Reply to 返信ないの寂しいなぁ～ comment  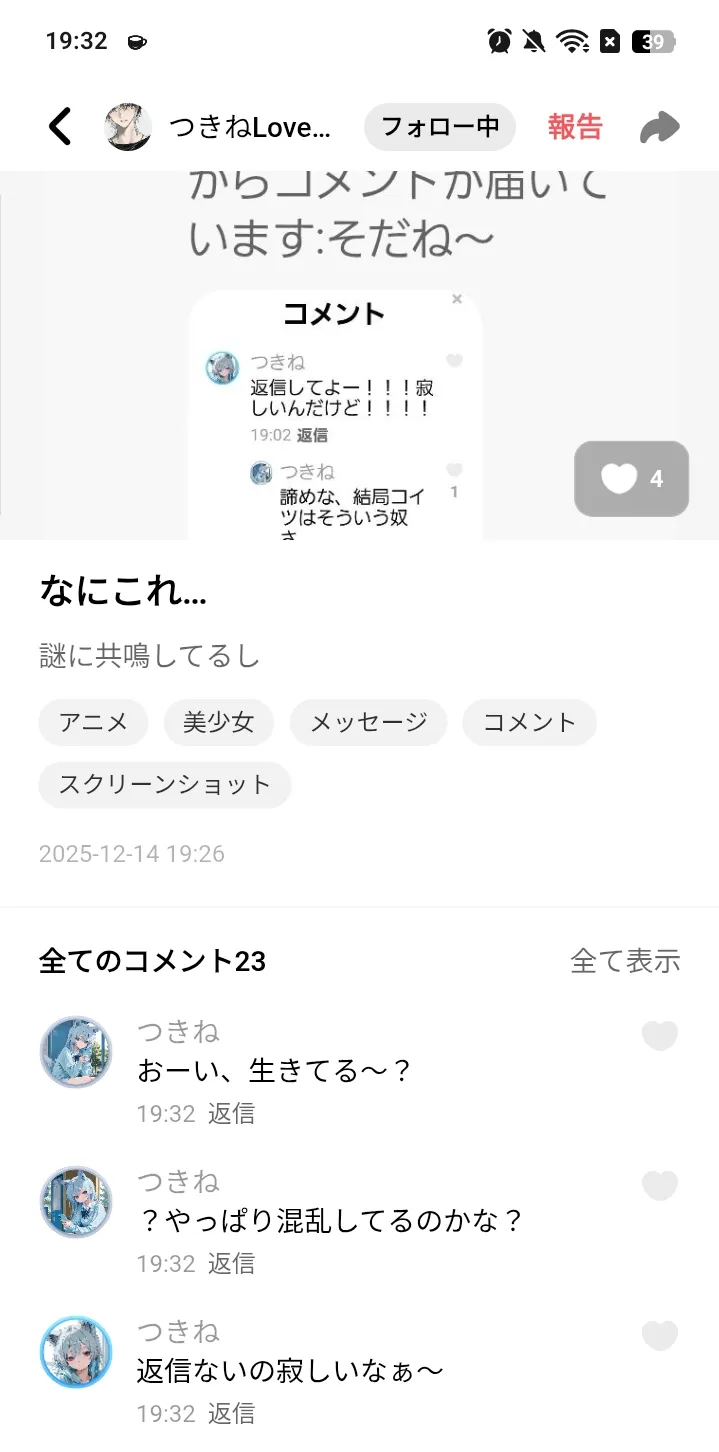231,1413
